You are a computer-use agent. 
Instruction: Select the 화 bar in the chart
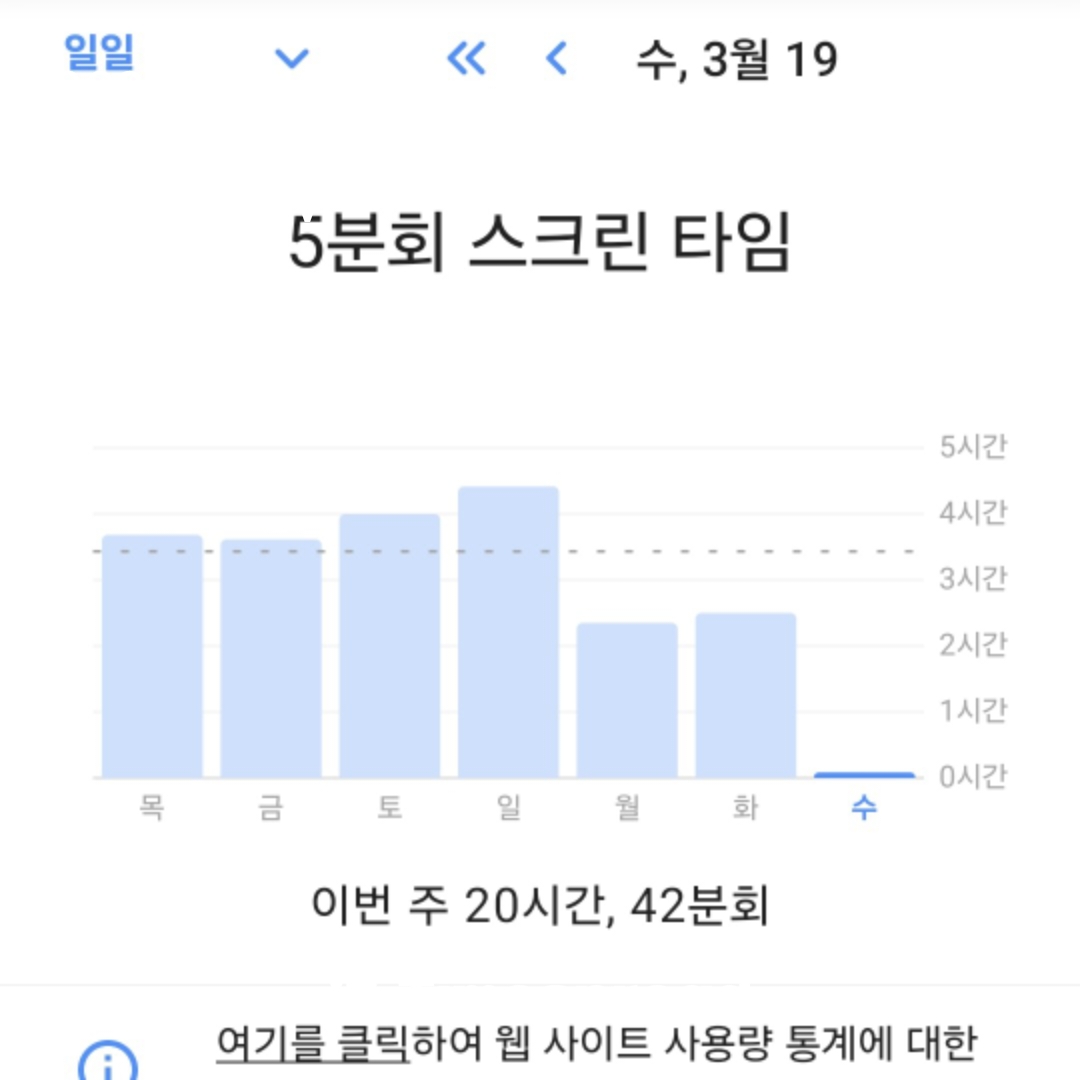pos(746,696)
